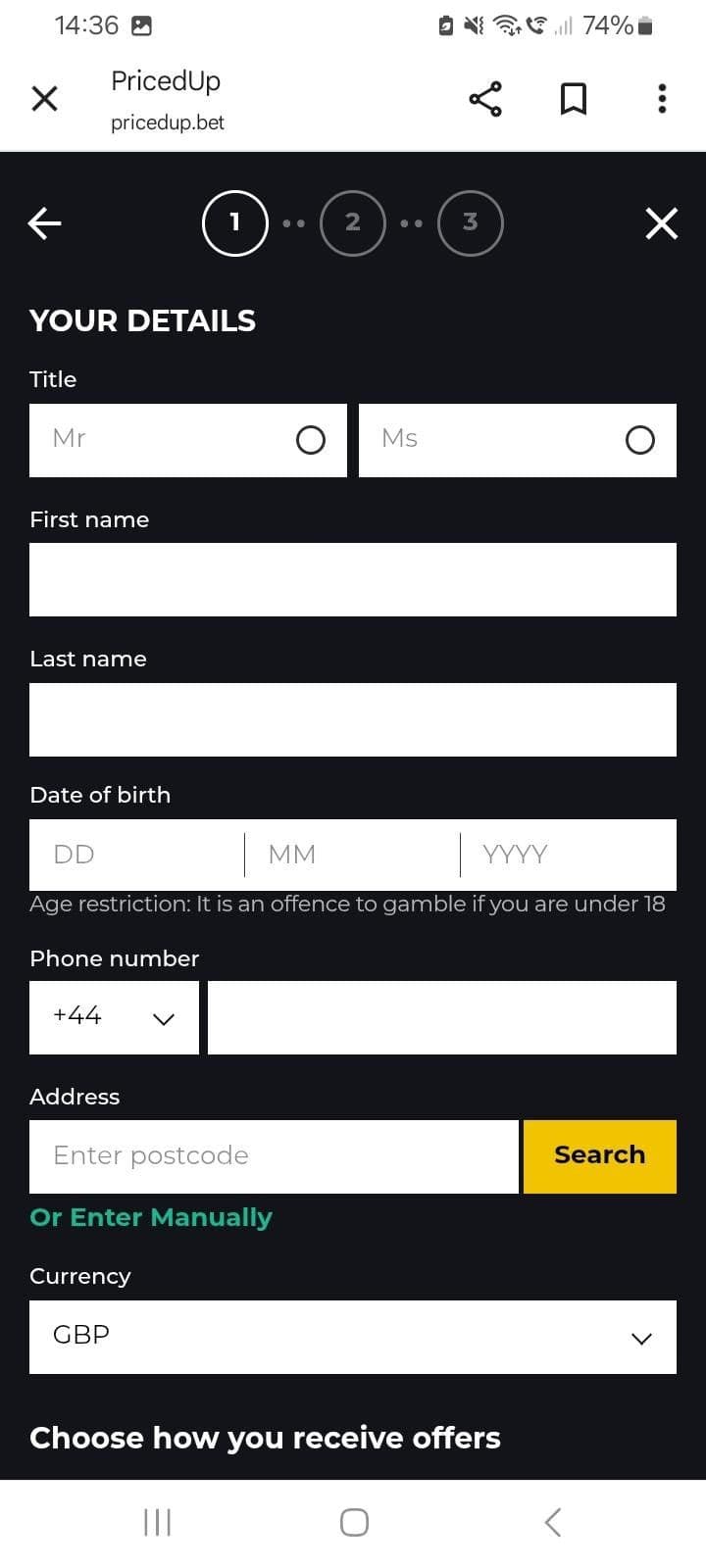Open step 3 of the signup flow
706x1568 pixels.
point(471,222)
